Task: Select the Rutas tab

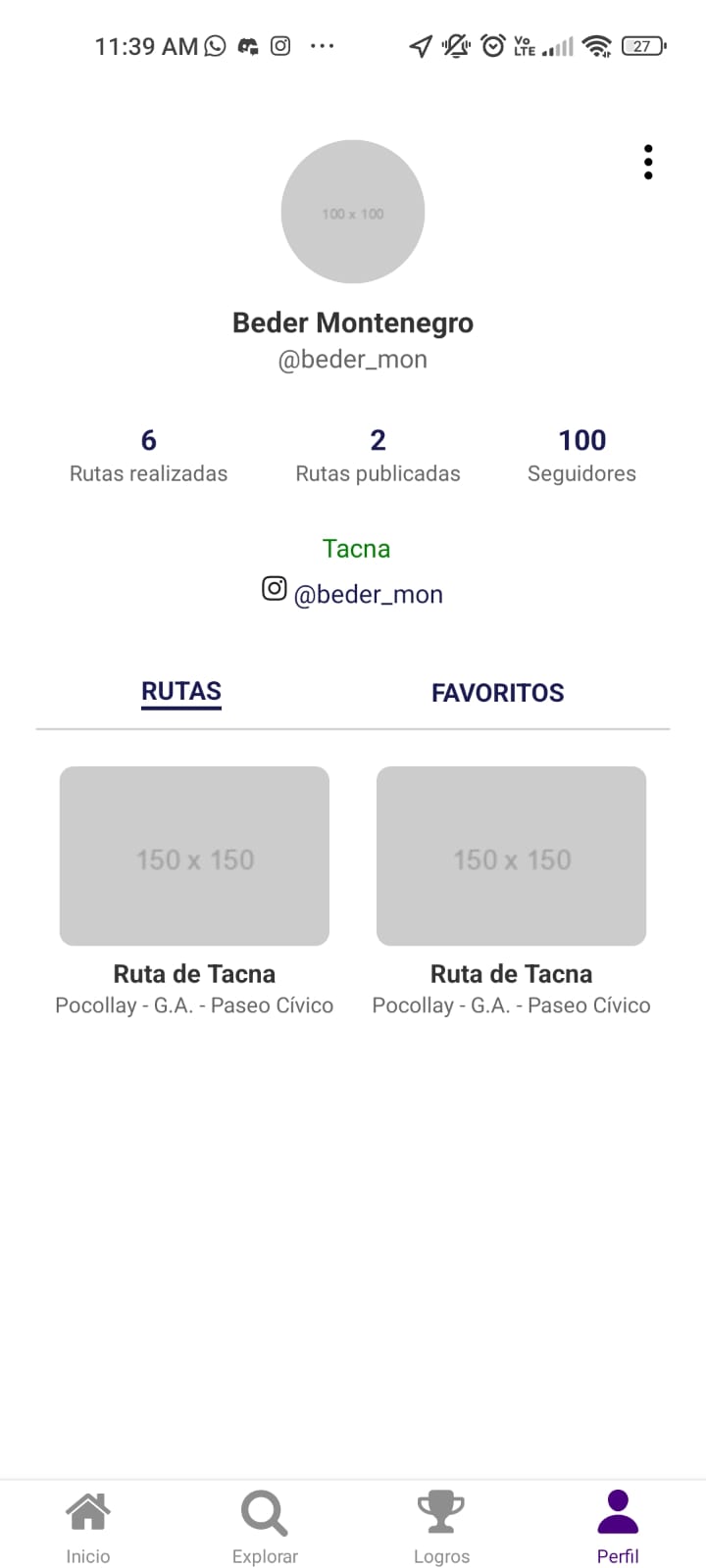Action: tap(181, 692)
